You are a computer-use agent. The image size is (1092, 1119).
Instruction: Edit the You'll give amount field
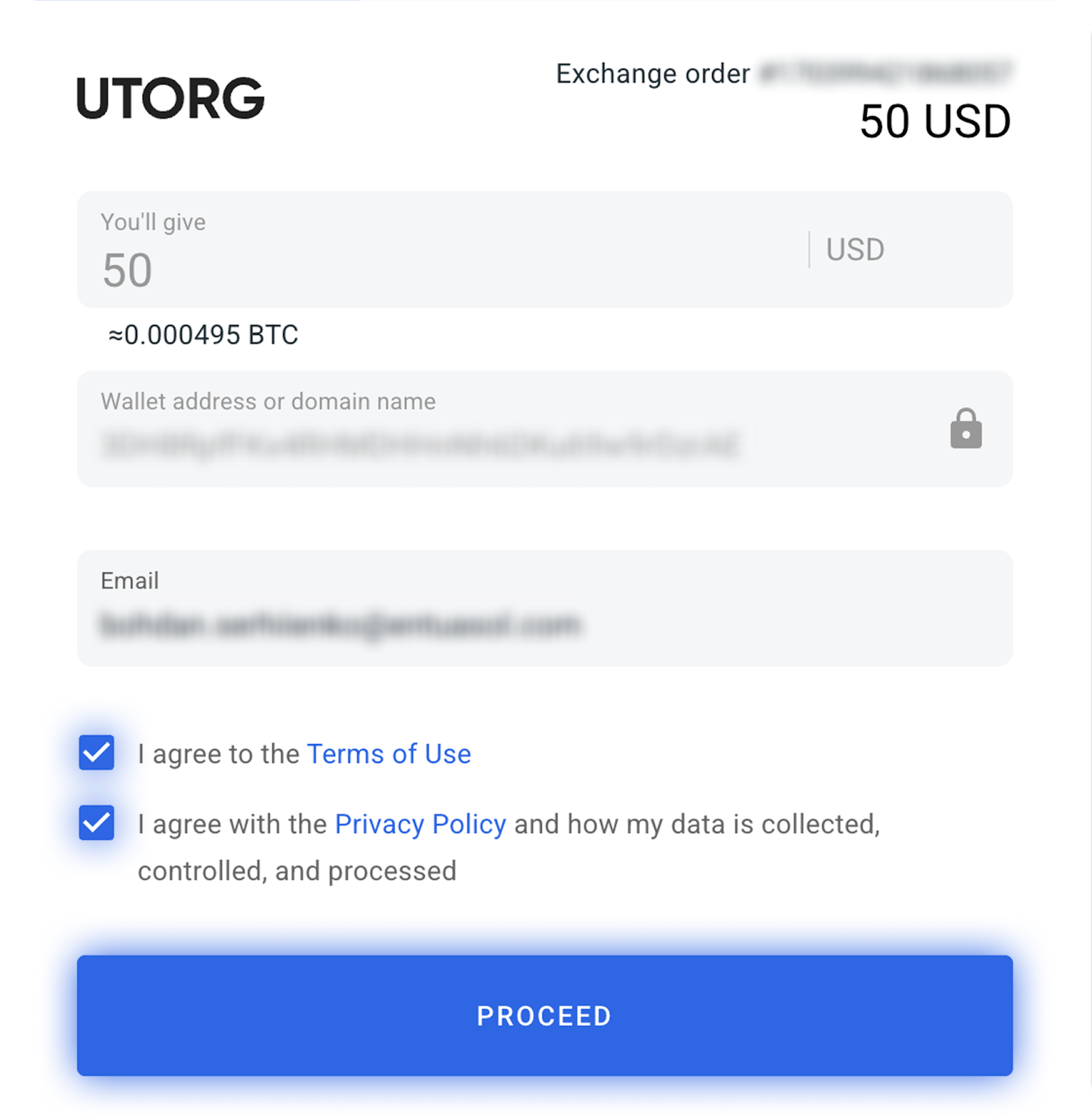(x=420, y=269)
